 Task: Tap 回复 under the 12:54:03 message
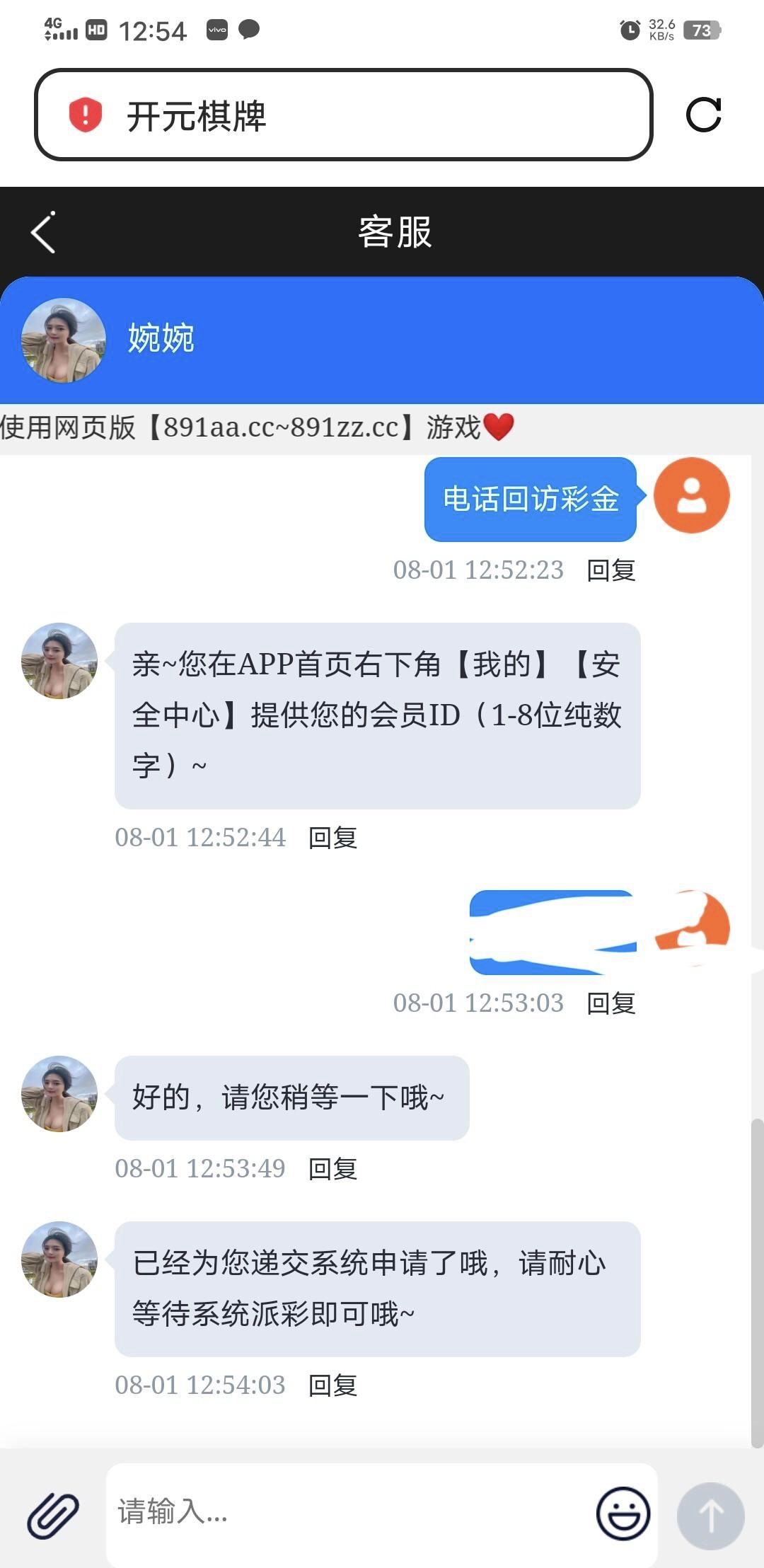click(x=332, y=1385)
